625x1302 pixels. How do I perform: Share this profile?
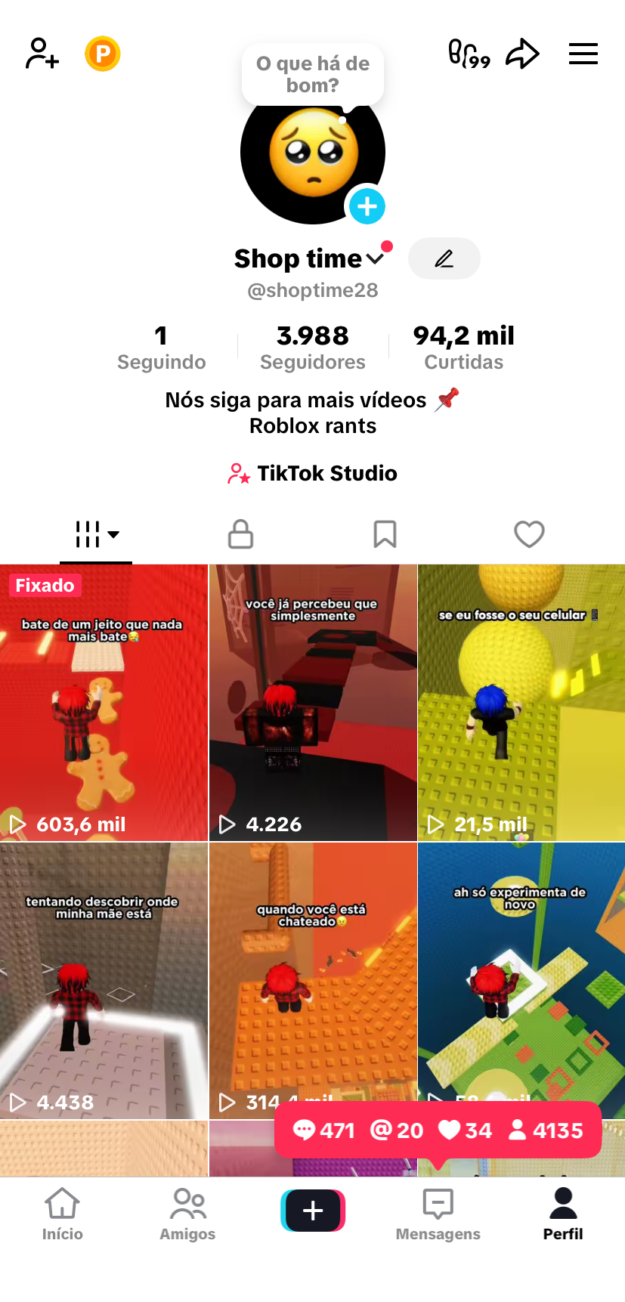522,53
